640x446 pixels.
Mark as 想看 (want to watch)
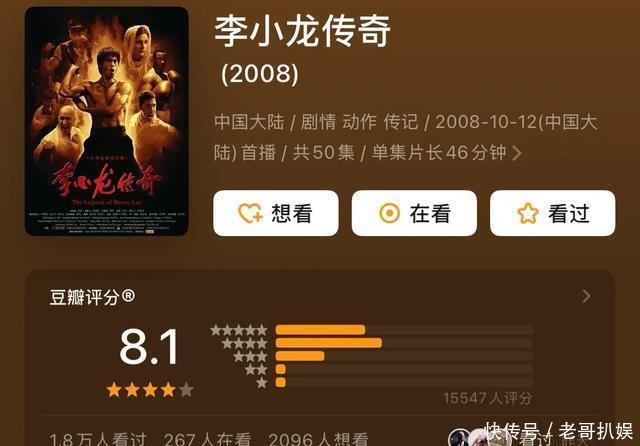275,213
